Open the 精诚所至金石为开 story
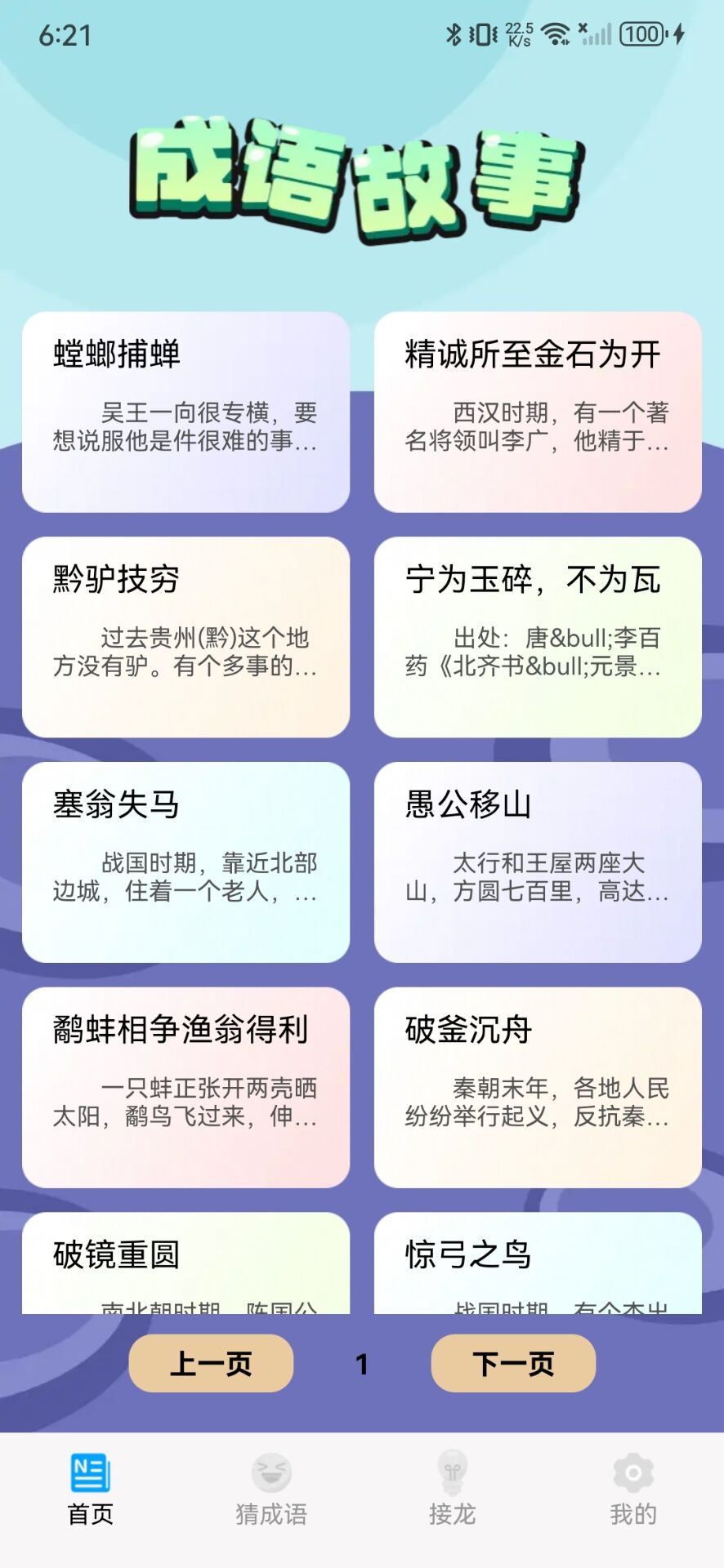724x1568 pixels. (538, 412)
